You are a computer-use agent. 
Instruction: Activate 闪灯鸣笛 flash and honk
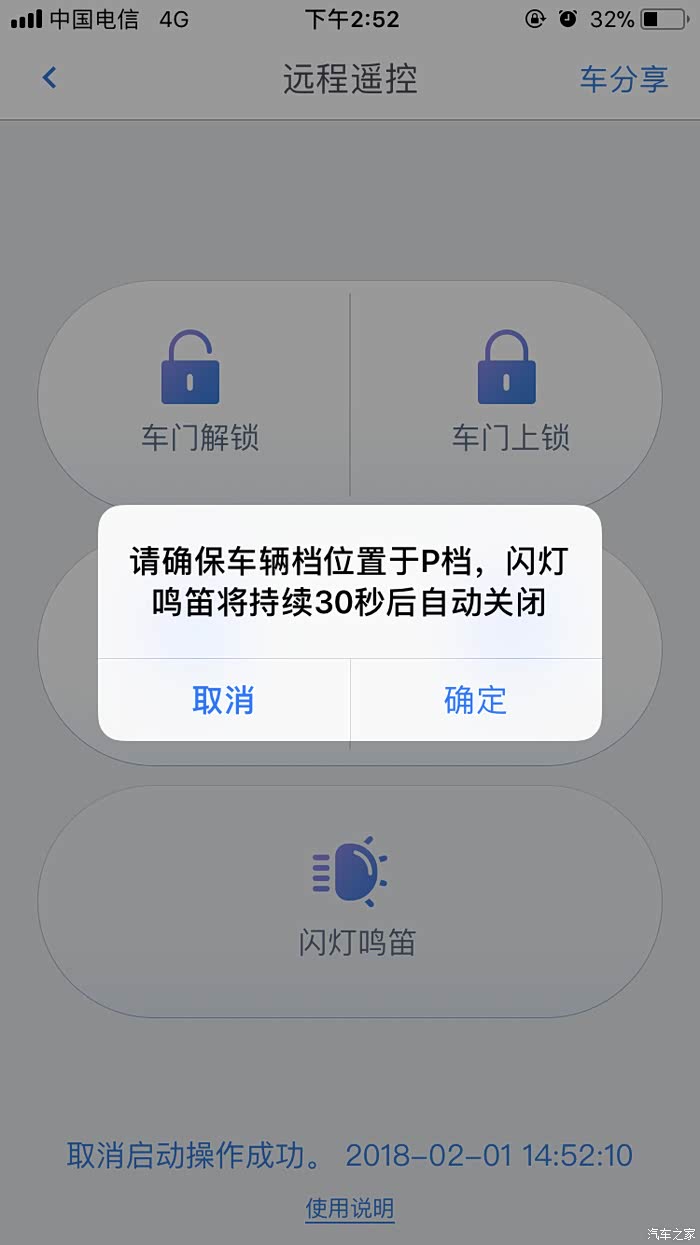pos(350,900)
